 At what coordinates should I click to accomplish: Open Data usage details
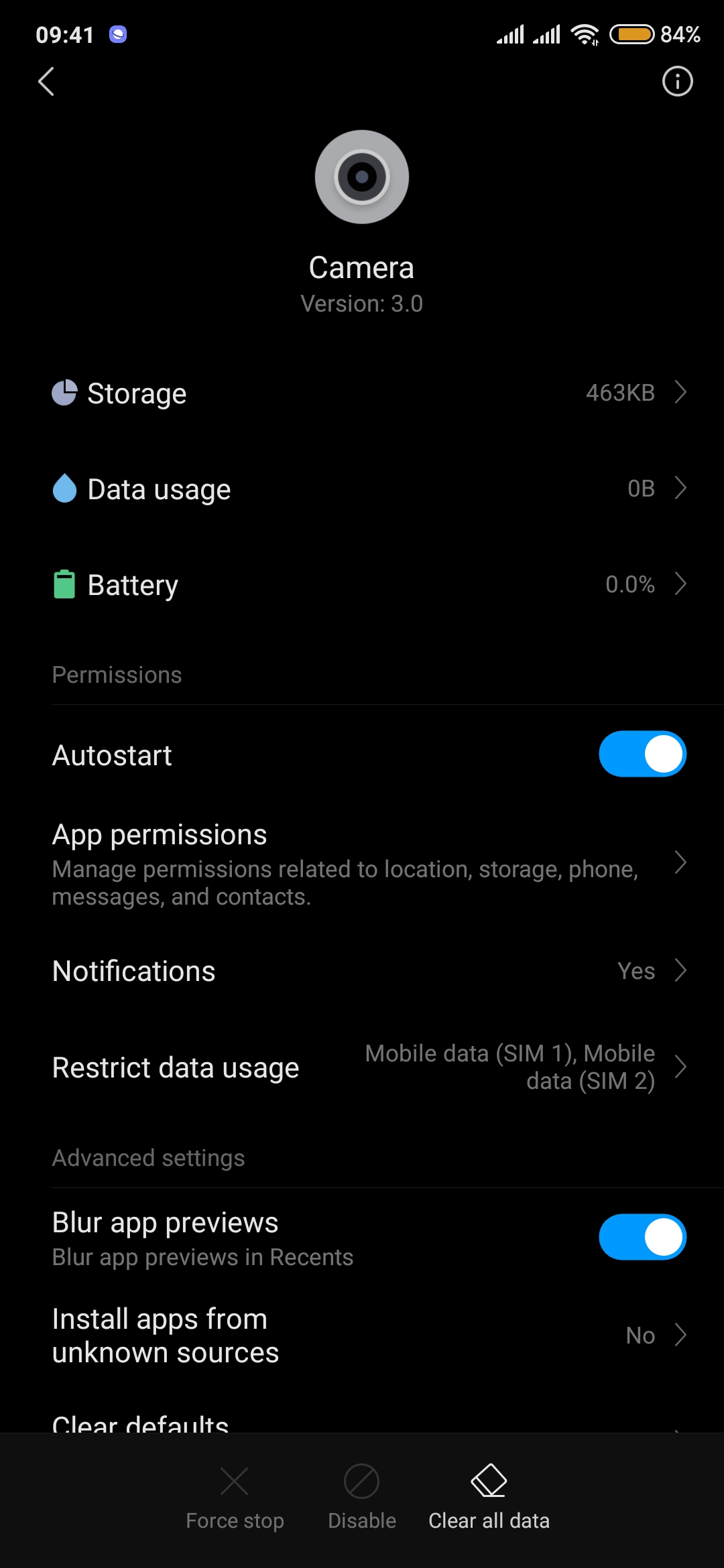362,488
